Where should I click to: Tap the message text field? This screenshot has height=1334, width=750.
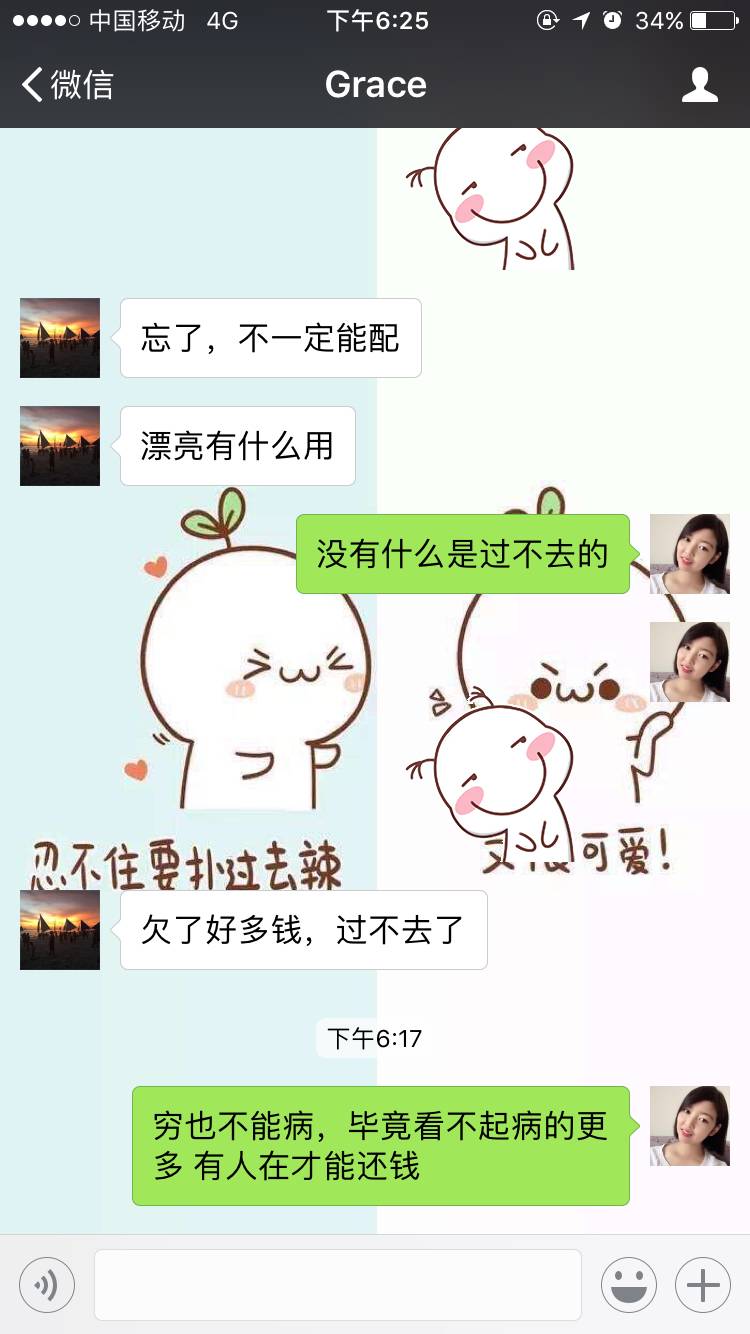coord(337,1285)
